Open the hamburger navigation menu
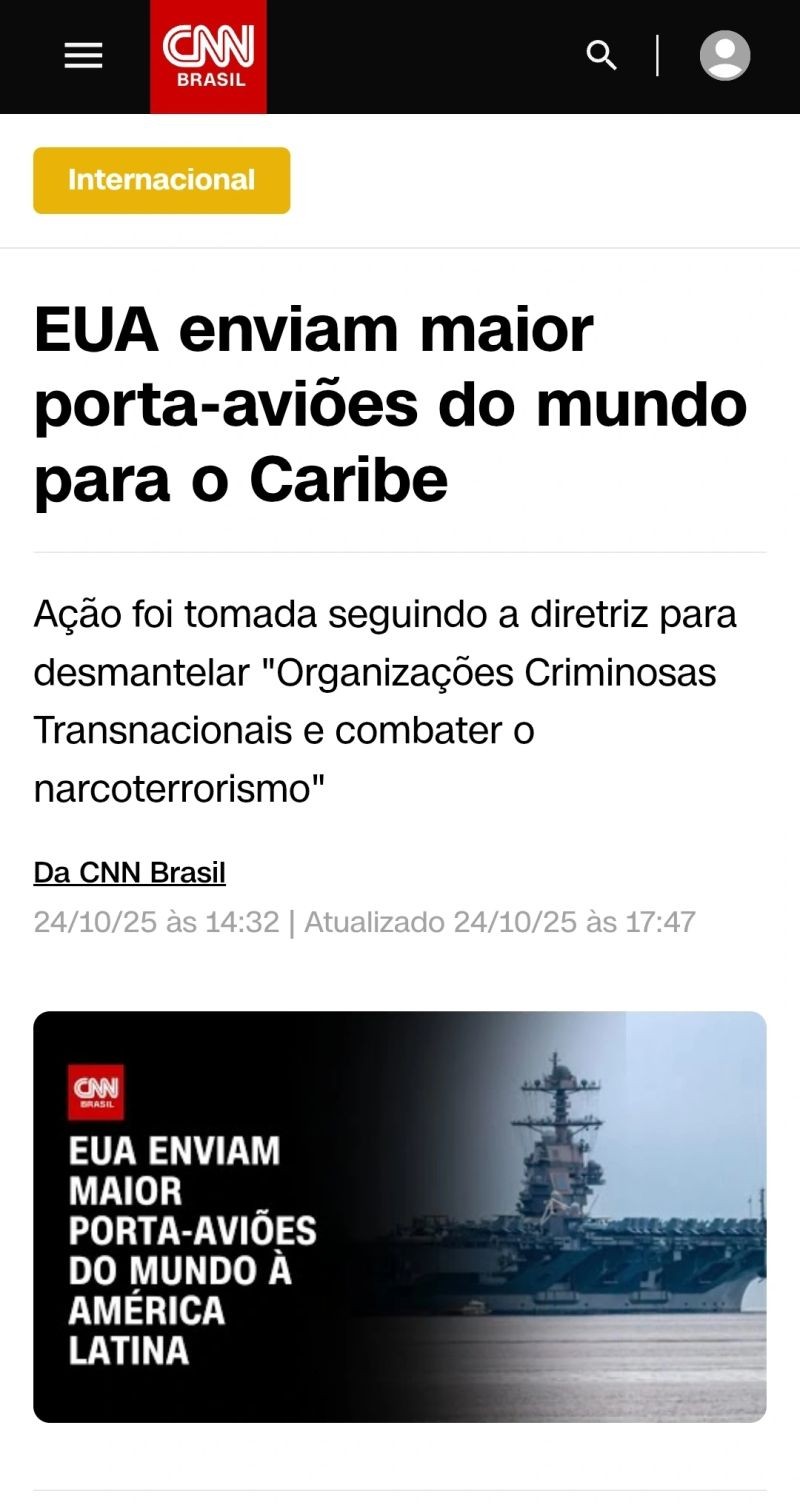800x1511 pixels. point(83,56)
